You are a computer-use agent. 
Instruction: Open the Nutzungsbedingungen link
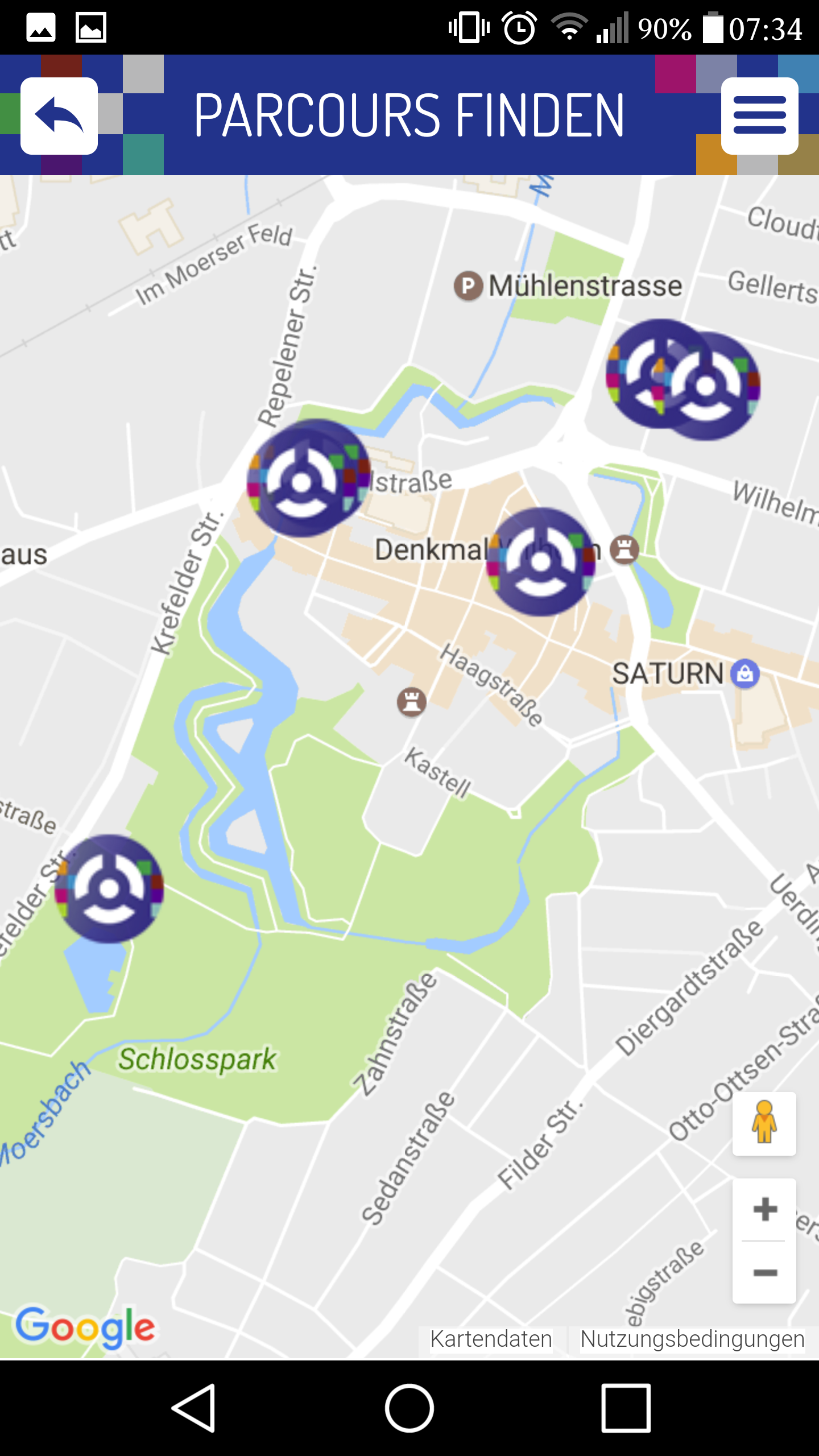click(x=692, y=1339)
